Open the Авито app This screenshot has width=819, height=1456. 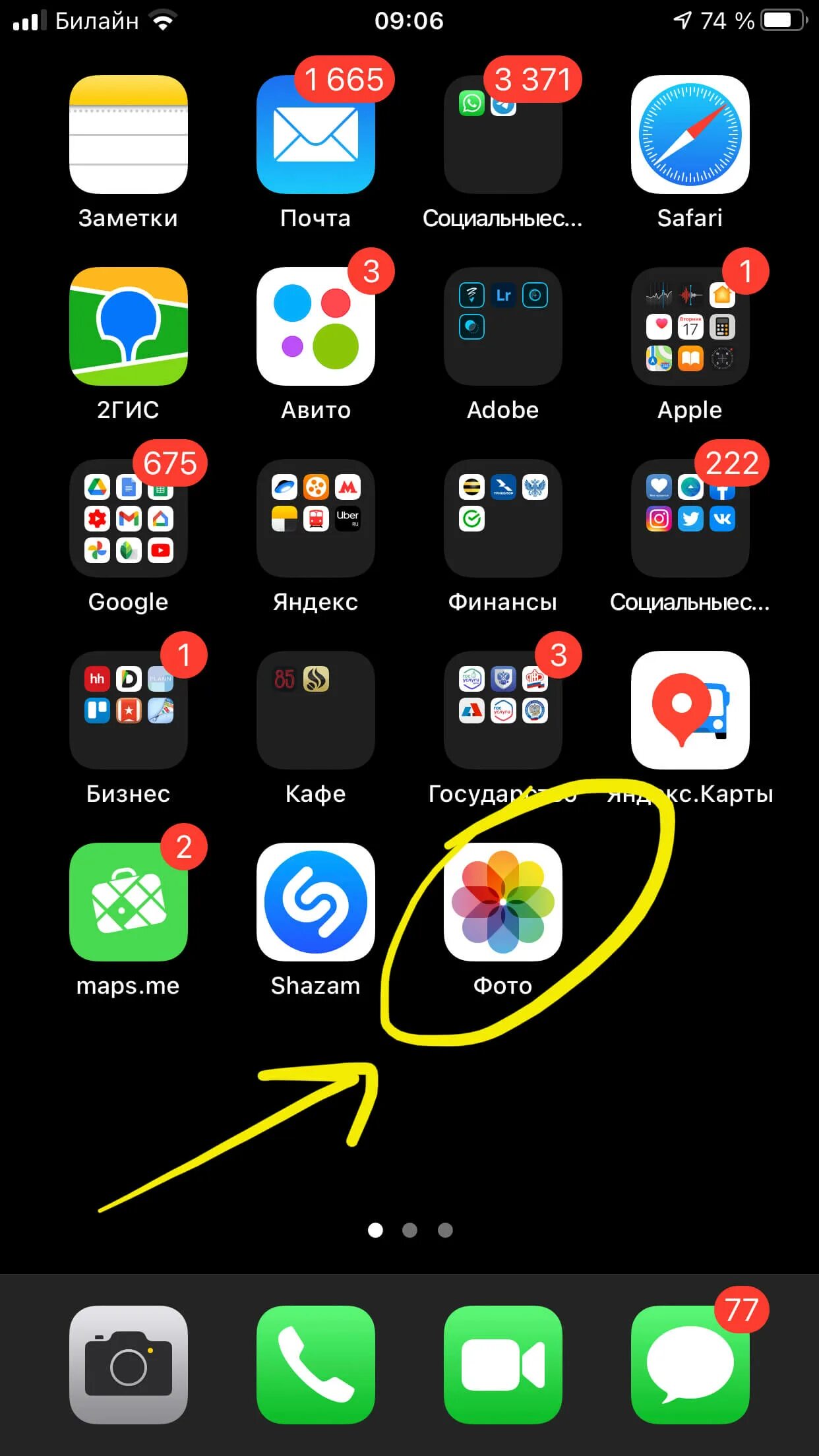pyautogui.click(x=315, y=326)
